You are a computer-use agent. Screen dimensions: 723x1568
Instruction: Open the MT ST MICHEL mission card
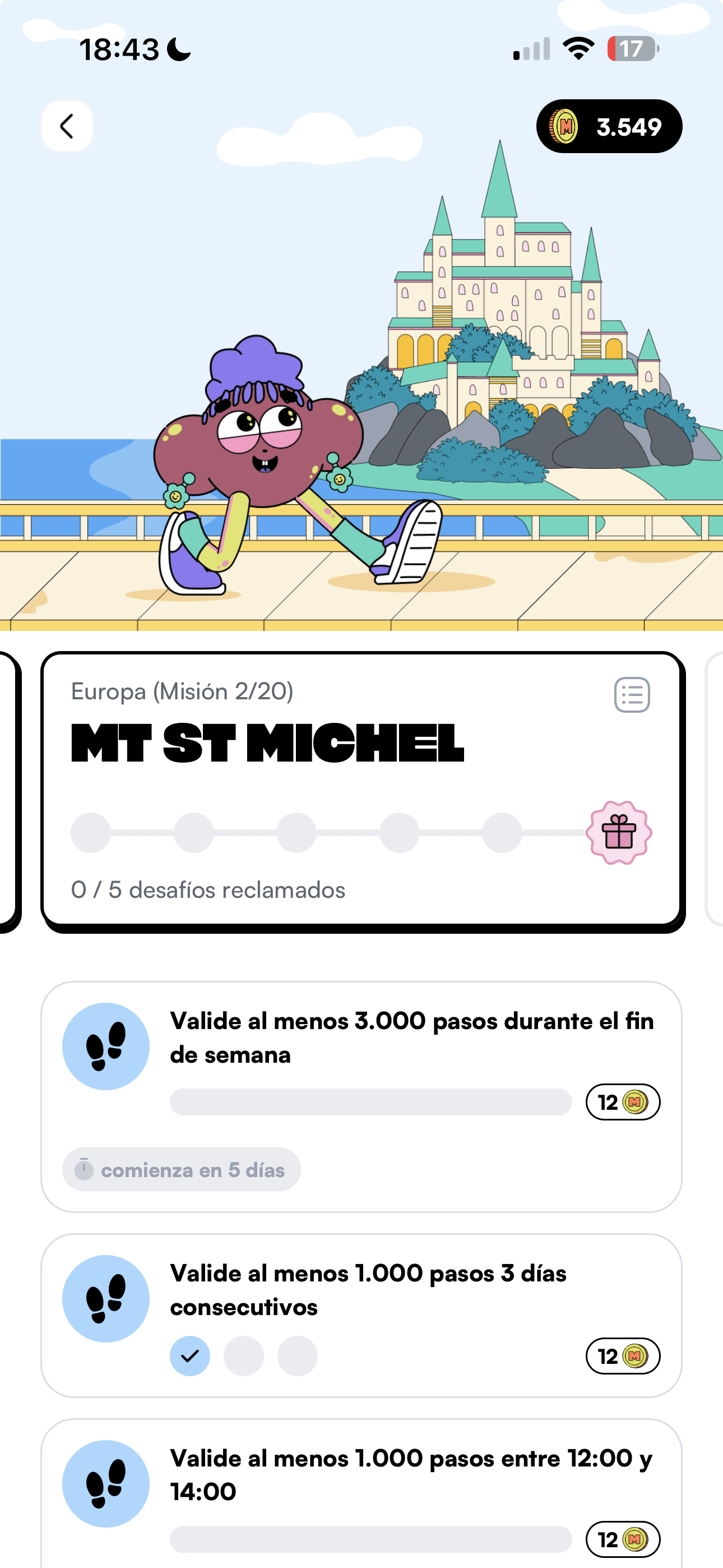[361, 791]
